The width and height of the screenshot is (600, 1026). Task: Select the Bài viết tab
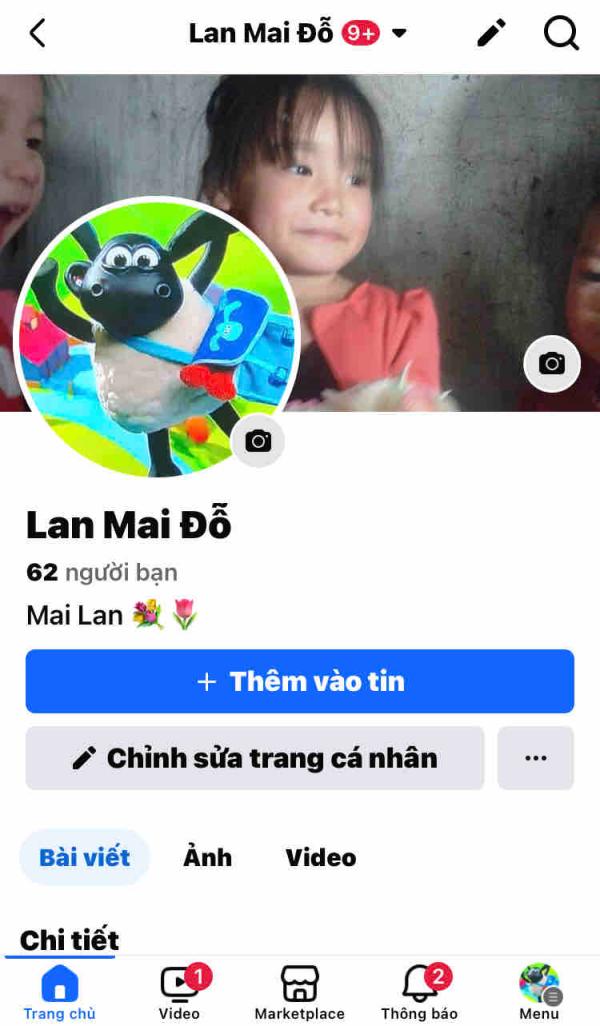pos(85,857)
